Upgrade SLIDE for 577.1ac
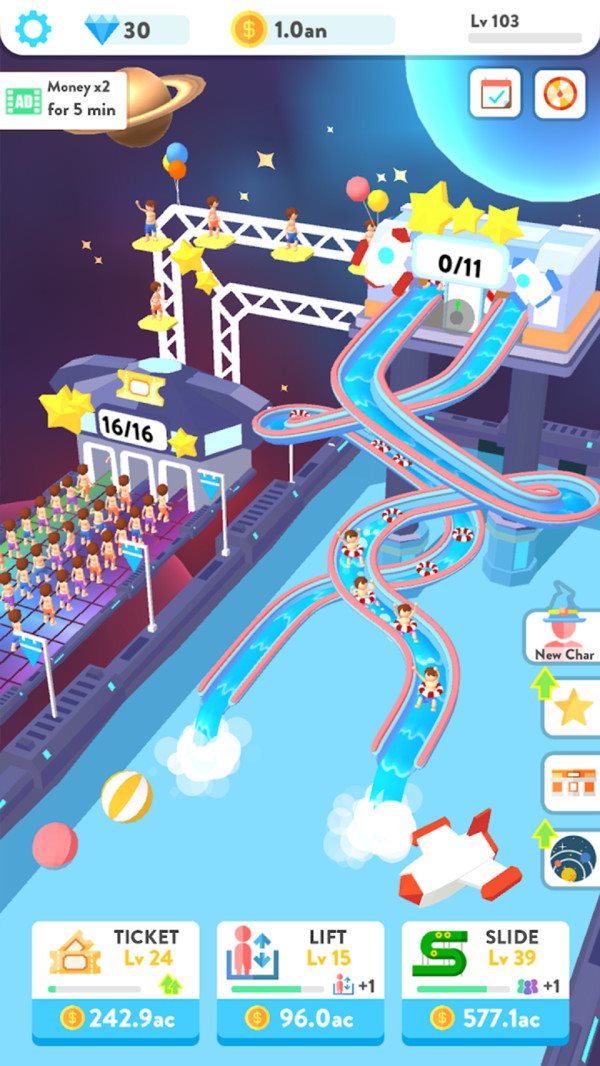The height and width of the screenshot is (1066, 600). (x=486, y=1019)
